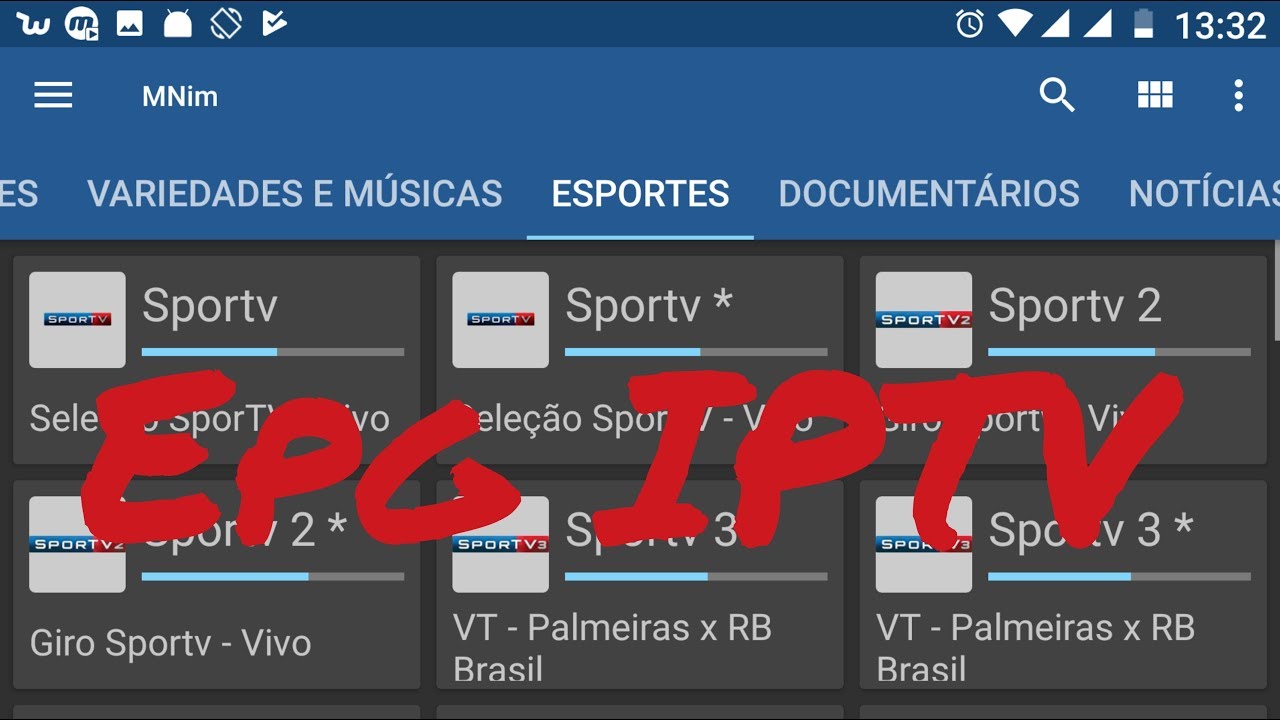This screenshot has width=1280, height=720.
Task: Select the Esportes tab
Action: tap(640, 193)
